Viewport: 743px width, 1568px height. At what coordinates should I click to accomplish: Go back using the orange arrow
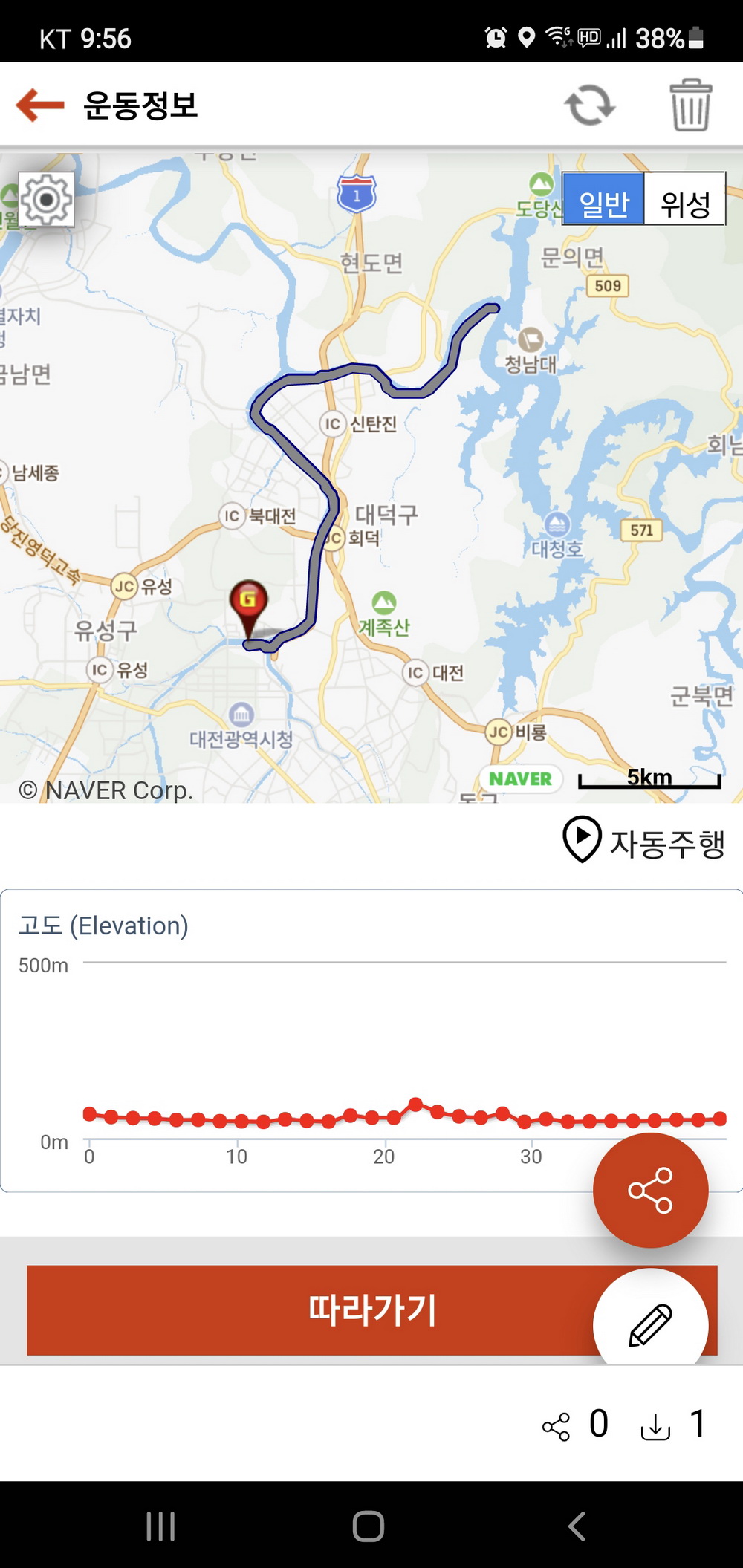(40, 105)
